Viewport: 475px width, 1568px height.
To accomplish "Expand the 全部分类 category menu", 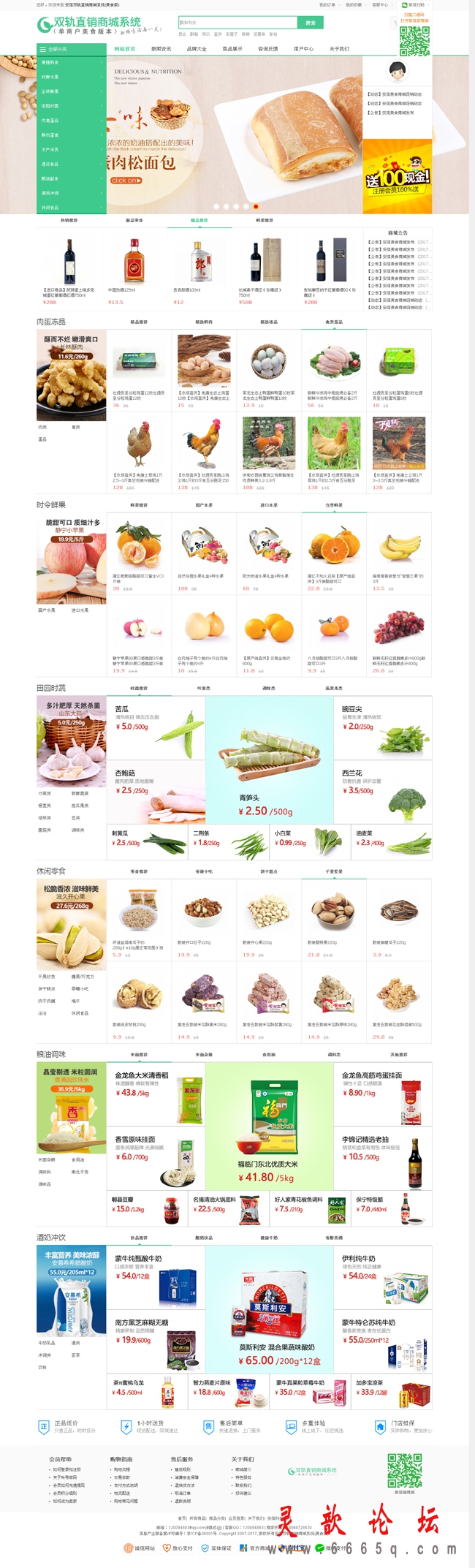I will [x=58, y=49].
